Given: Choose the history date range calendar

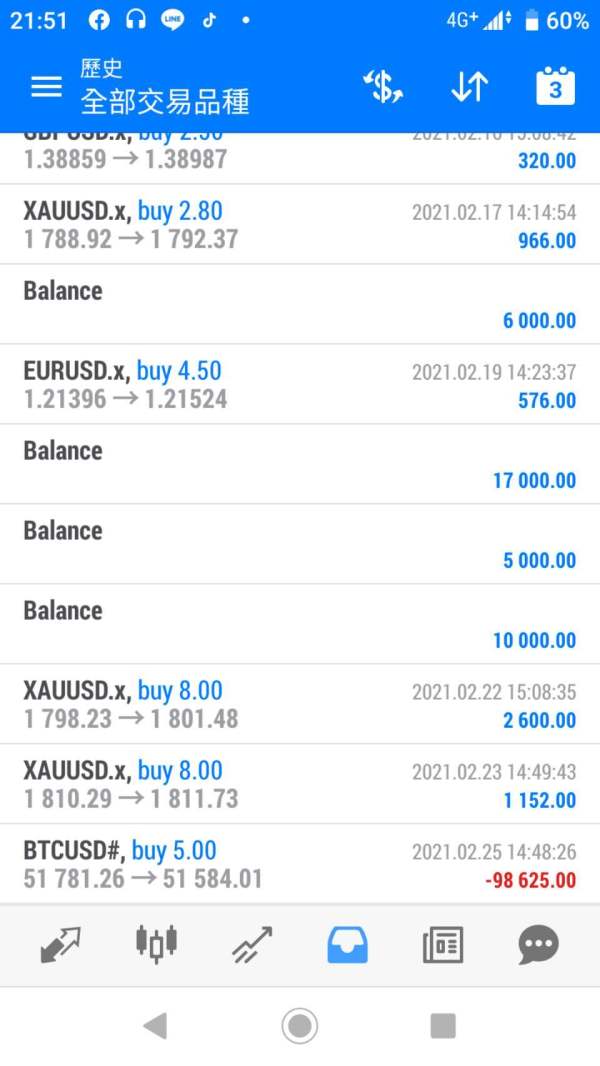Looking at the screenshot, I should coord(555,87).
